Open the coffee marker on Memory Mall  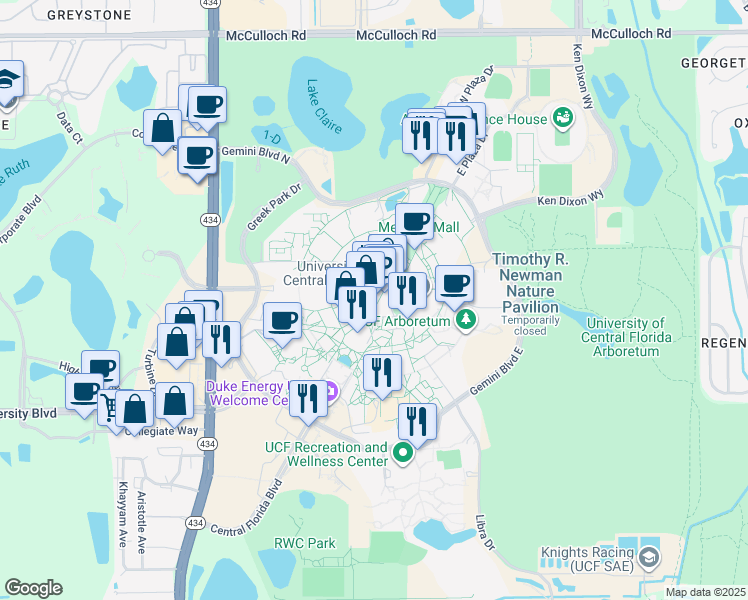click(x=415, y=223)
